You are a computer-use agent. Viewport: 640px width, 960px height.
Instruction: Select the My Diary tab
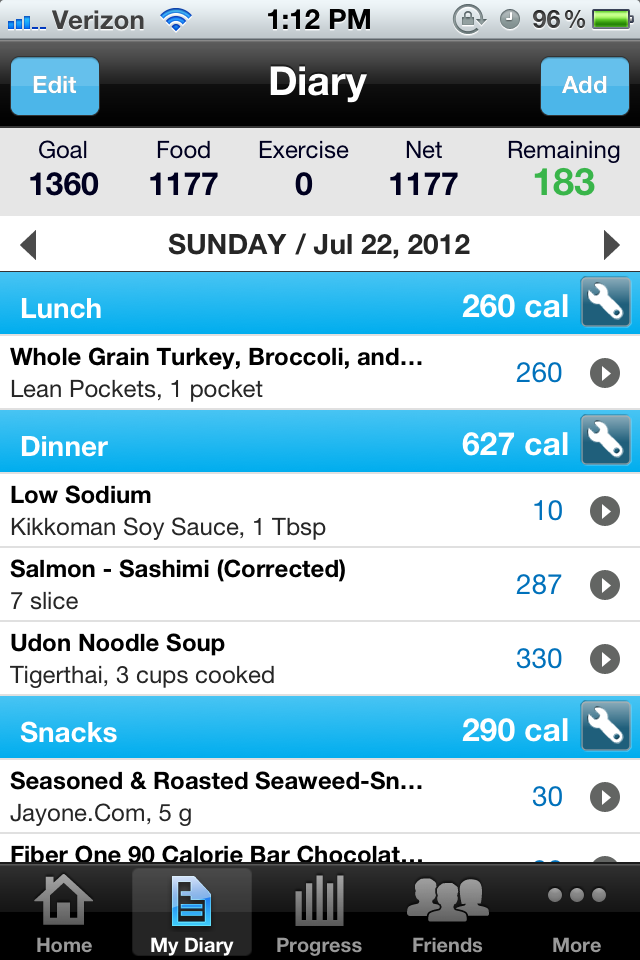pyautogui.click(x=191, y=914)
